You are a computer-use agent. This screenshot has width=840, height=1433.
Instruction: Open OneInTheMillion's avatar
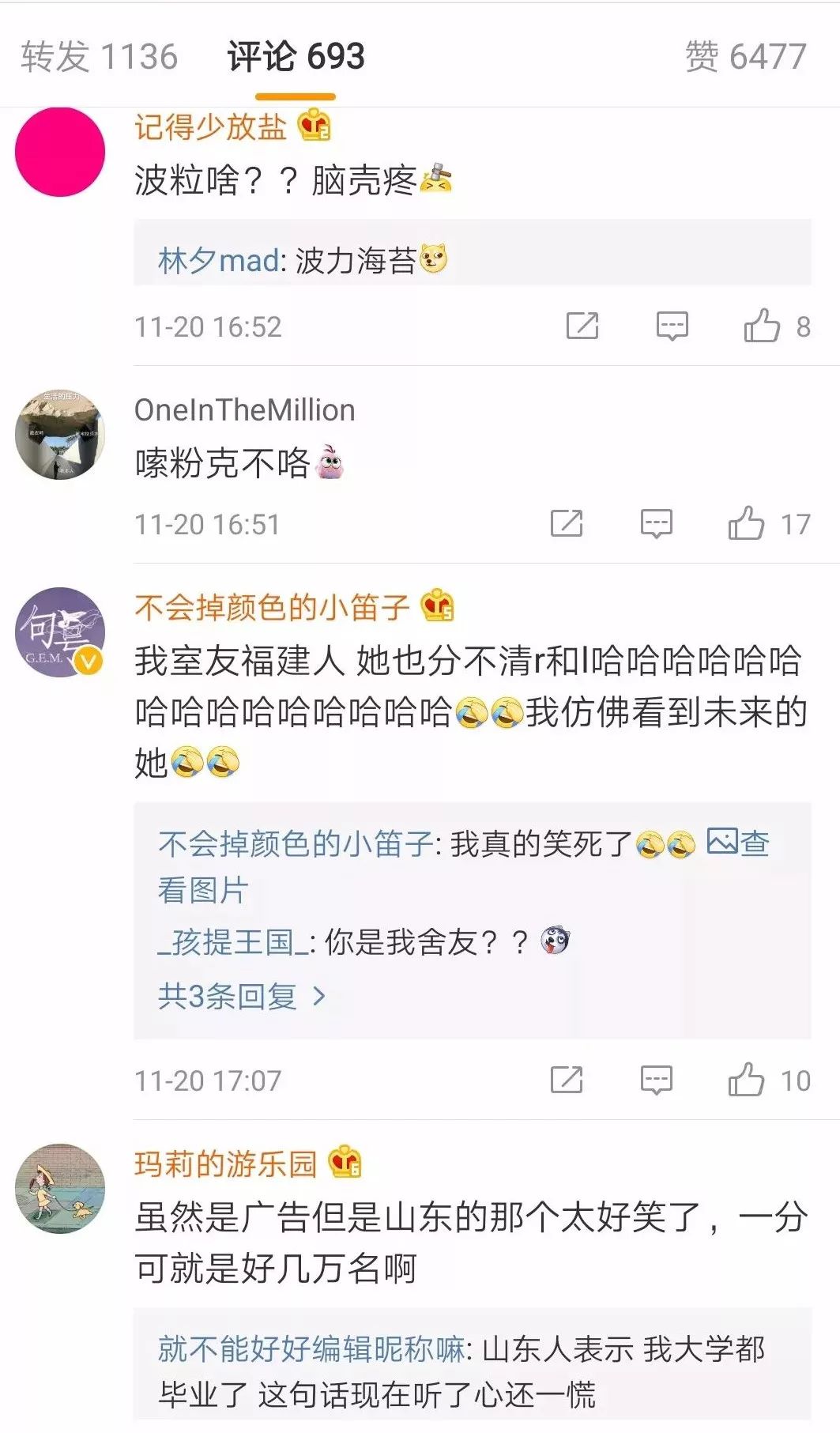tap(60, 435)
